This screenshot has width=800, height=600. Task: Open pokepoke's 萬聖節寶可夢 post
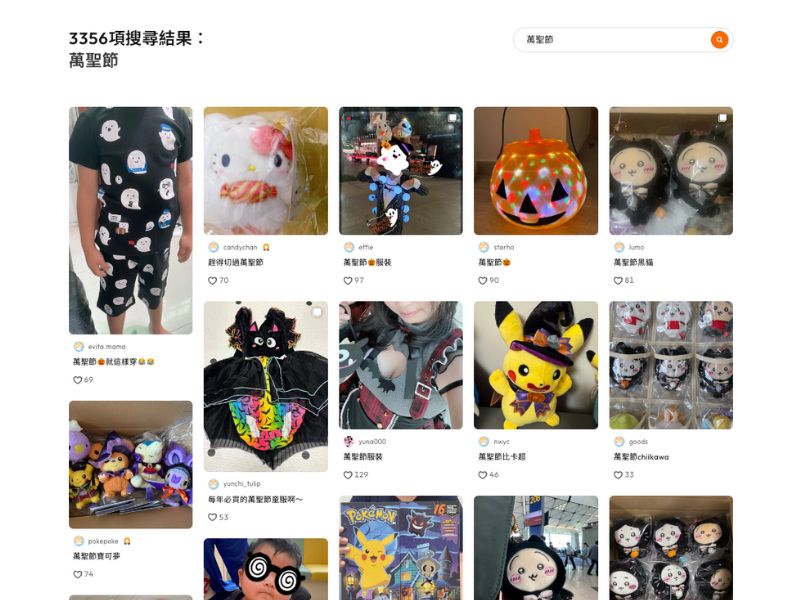130,464
